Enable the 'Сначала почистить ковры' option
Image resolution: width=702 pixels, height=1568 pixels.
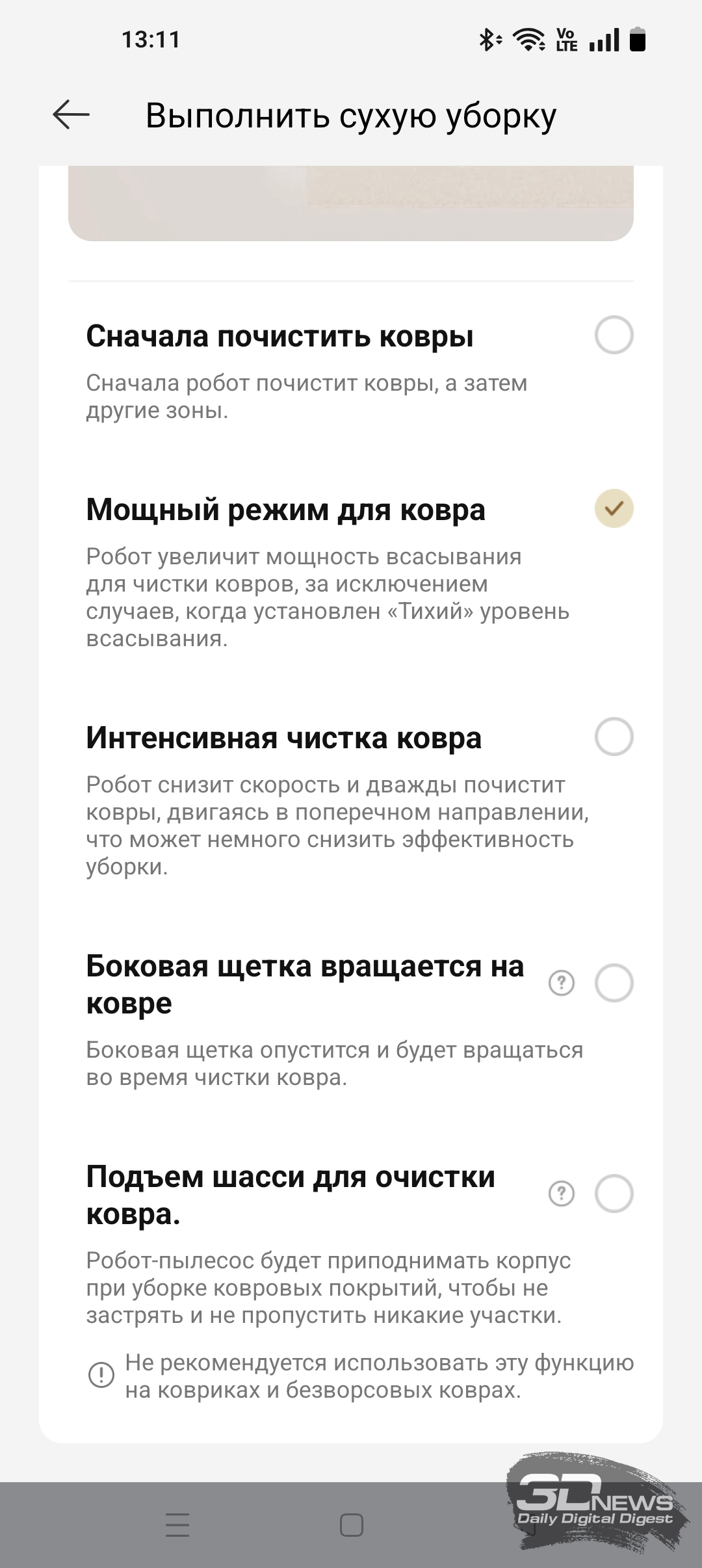coord(614,335)
